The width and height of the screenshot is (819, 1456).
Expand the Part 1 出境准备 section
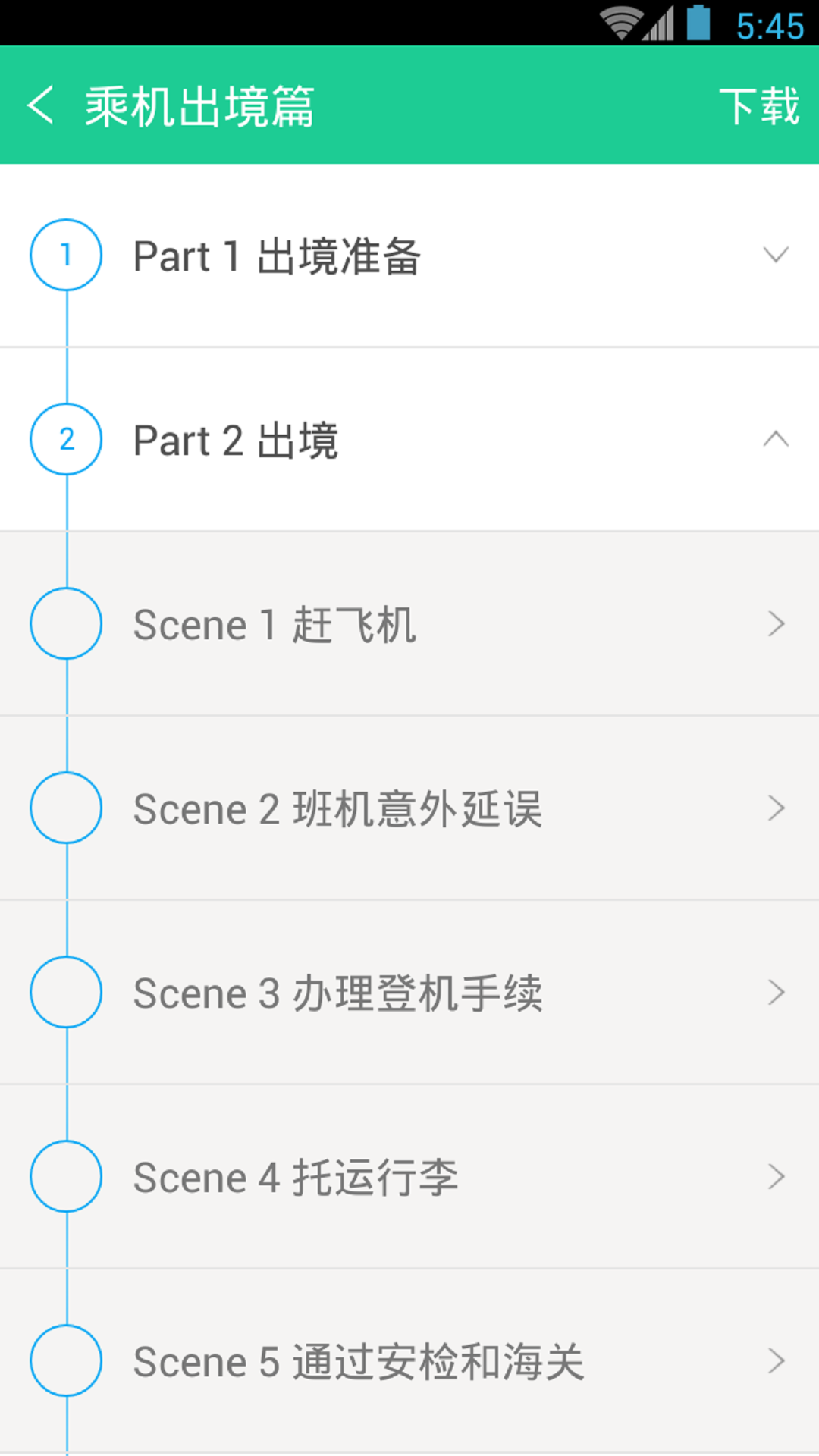(x=775, y=256)
